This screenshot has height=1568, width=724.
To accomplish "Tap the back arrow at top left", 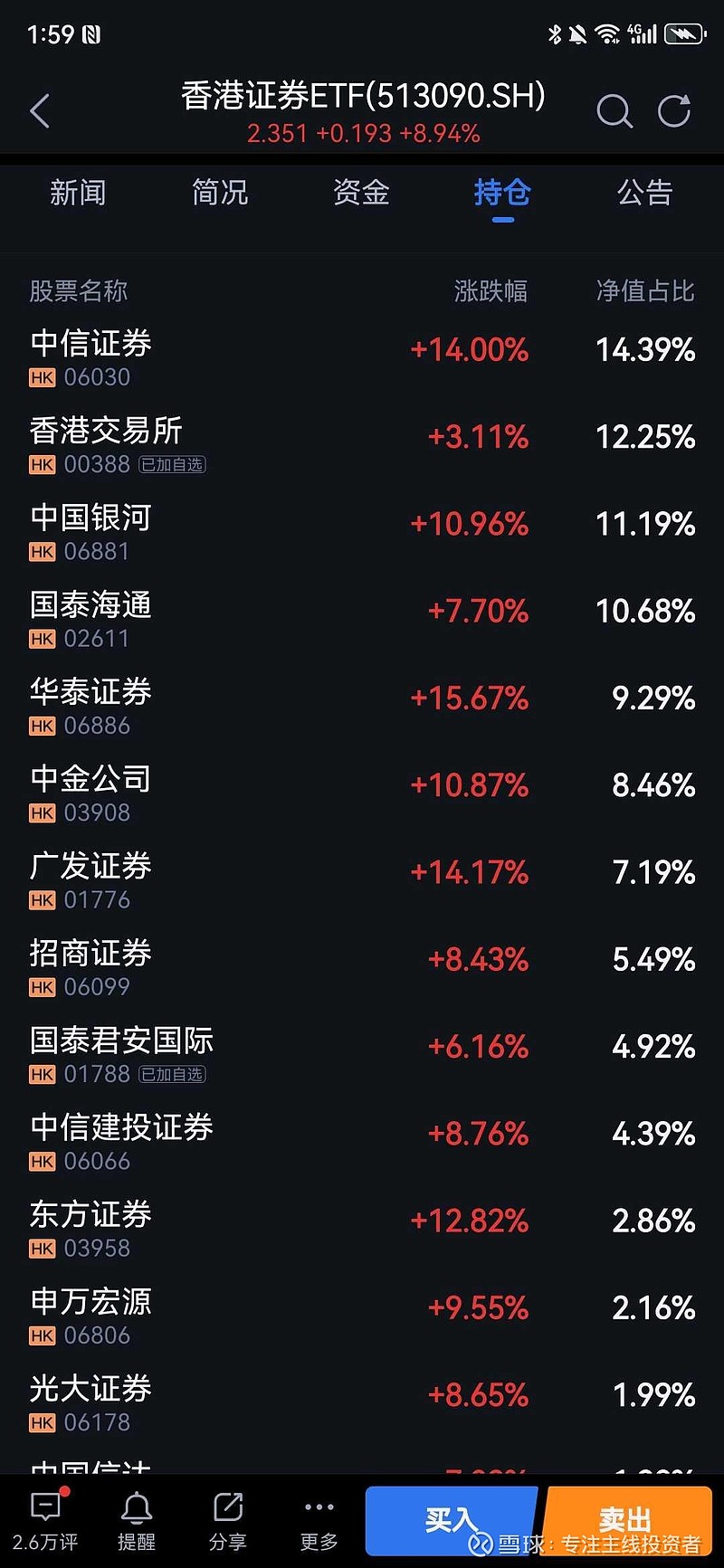I will pos(40,109).
